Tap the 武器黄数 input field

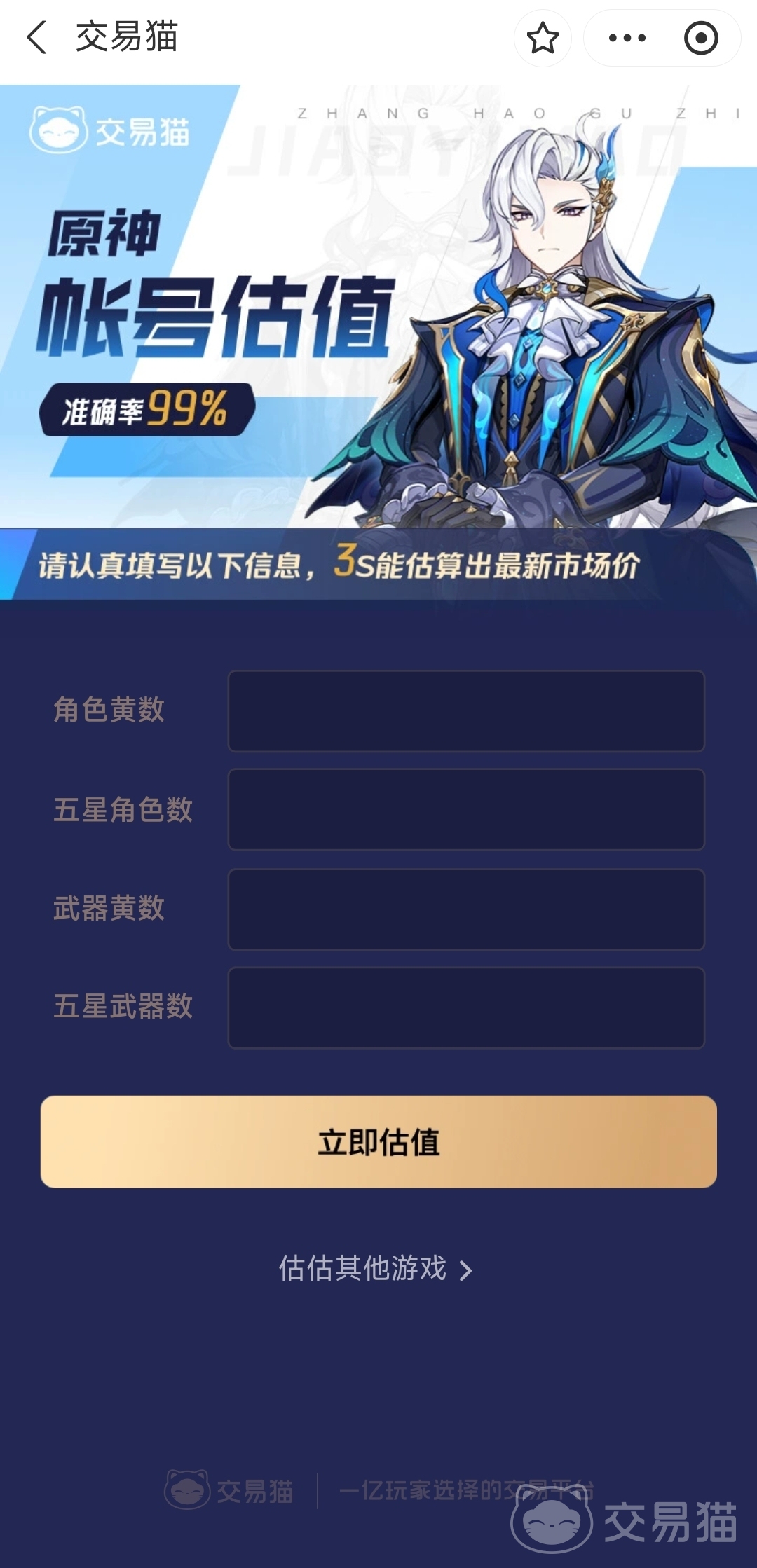pos(466,909)
